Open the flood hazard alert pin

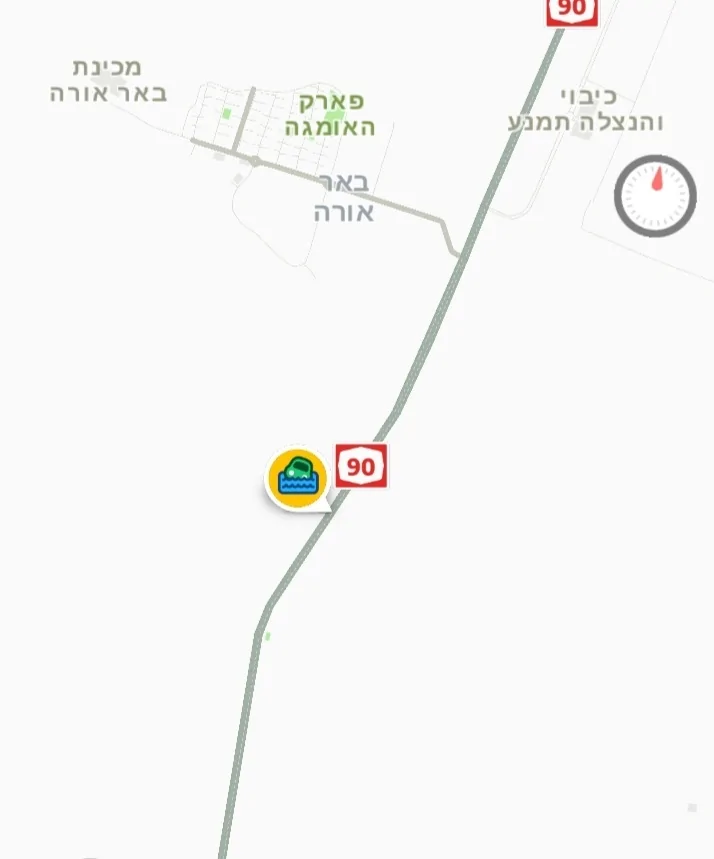[298, 478]
